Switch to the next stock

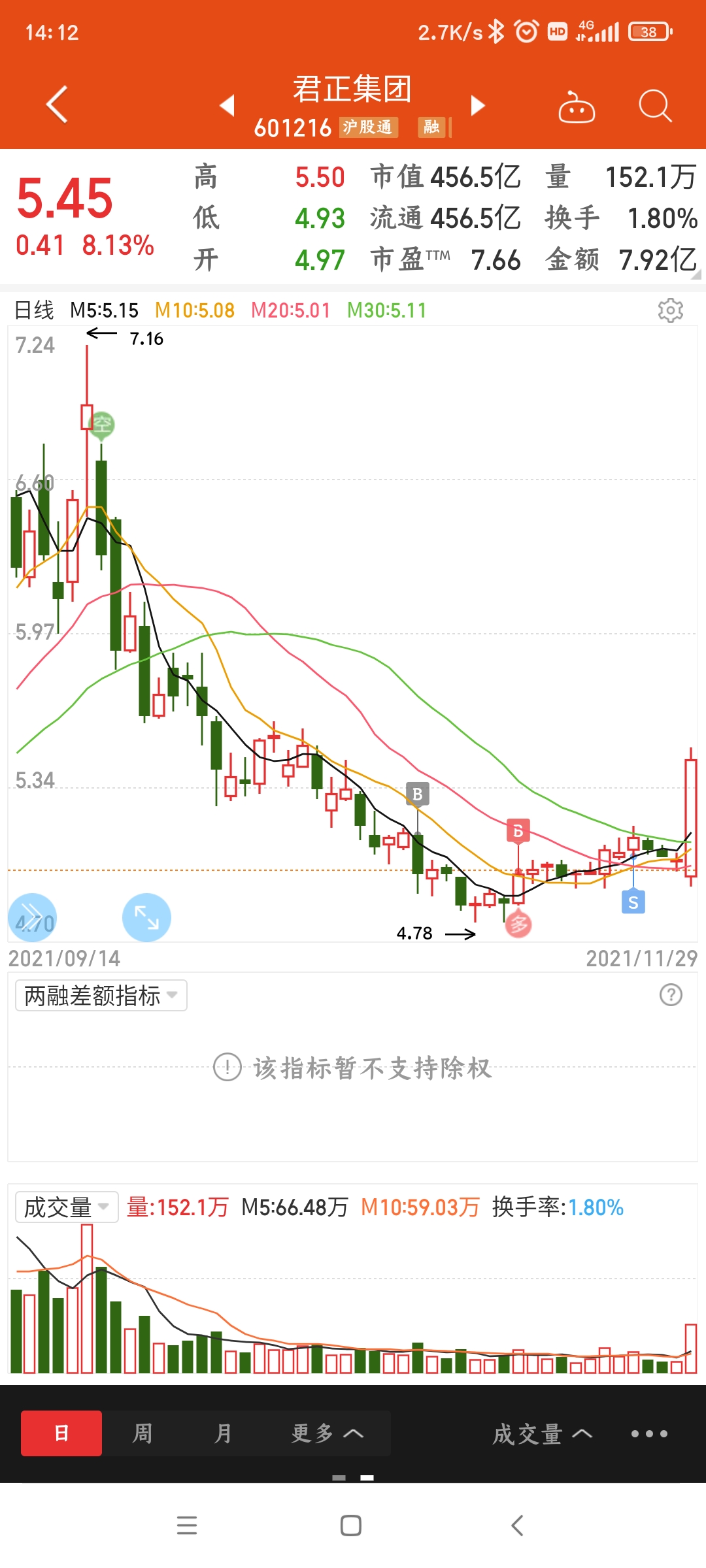tap(479, 105)
